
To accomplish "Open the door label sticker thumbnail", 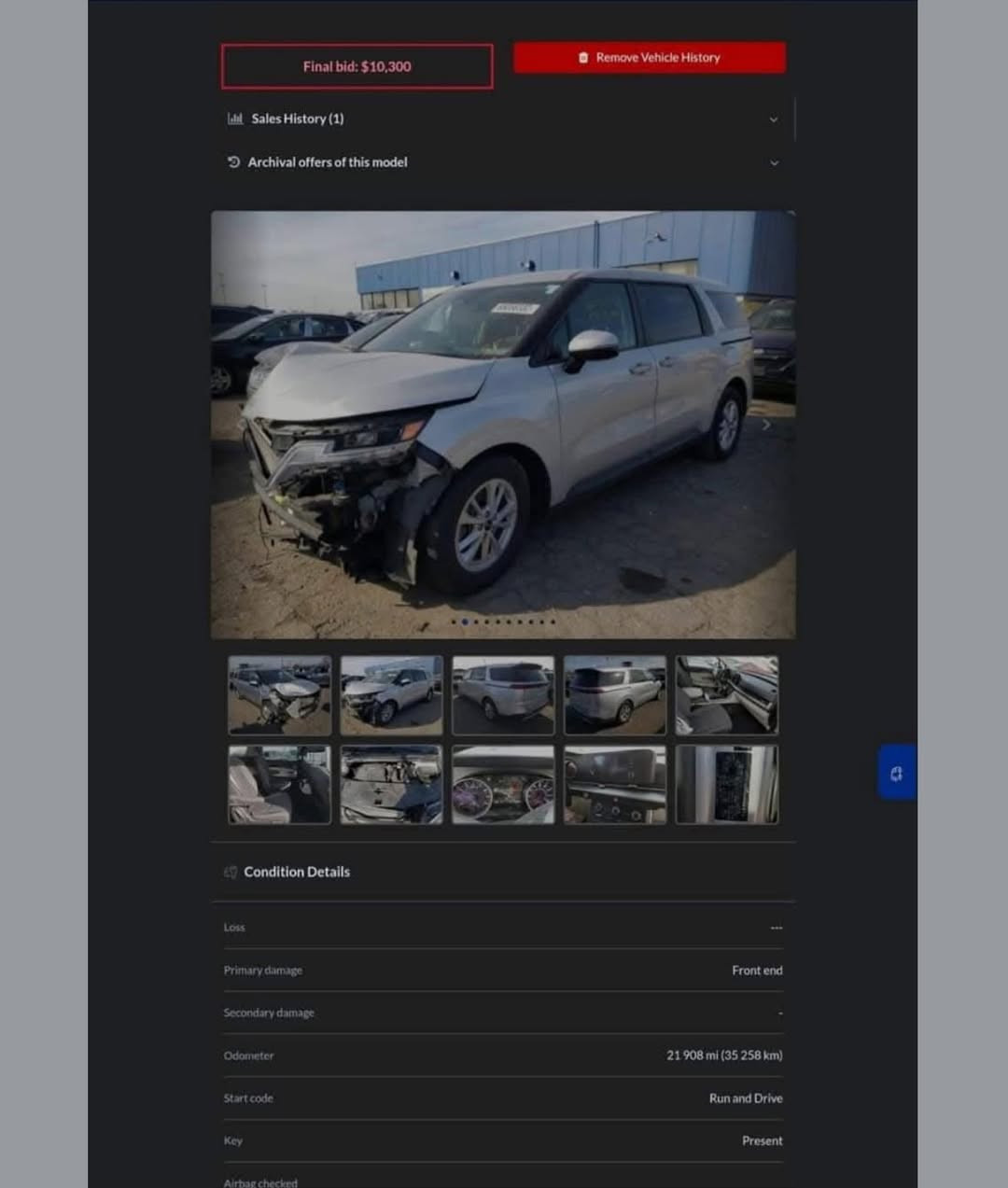I will [726, 785].
